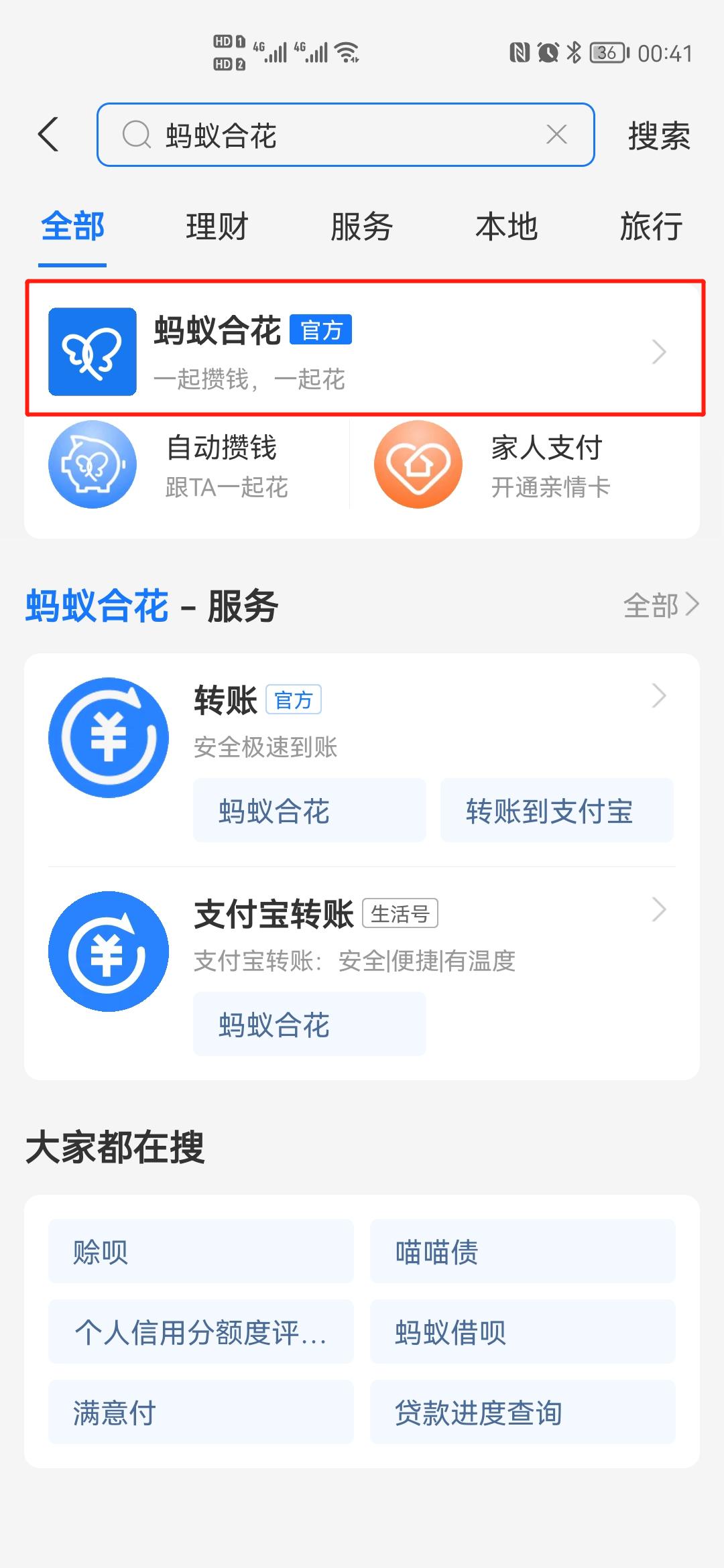Search for 贷款进度查询 suggestion
This screenshot has height=1568, width=724.
click(523, 1412)
